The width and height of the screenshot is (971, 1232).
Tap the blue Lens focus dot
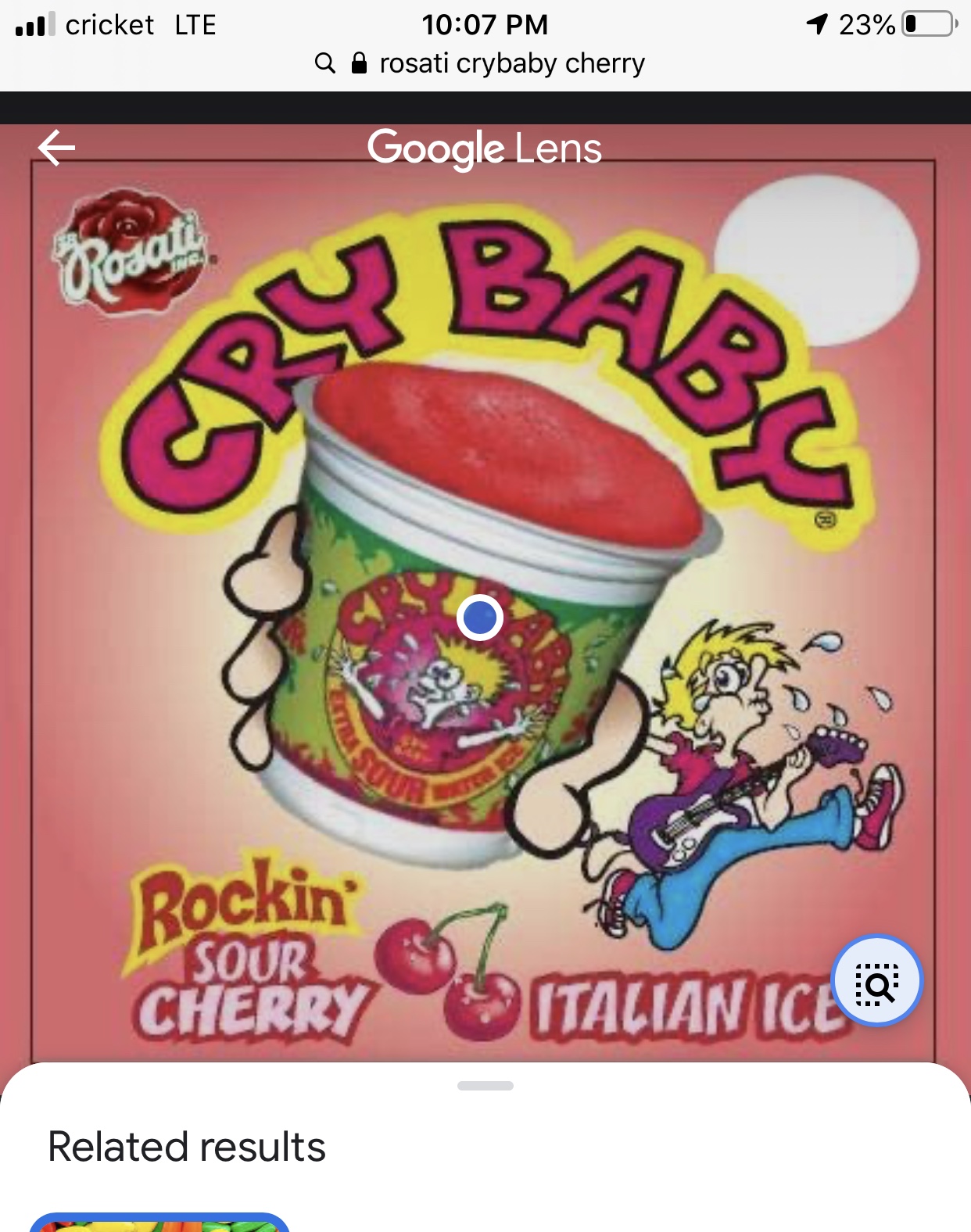coord(479,618)
